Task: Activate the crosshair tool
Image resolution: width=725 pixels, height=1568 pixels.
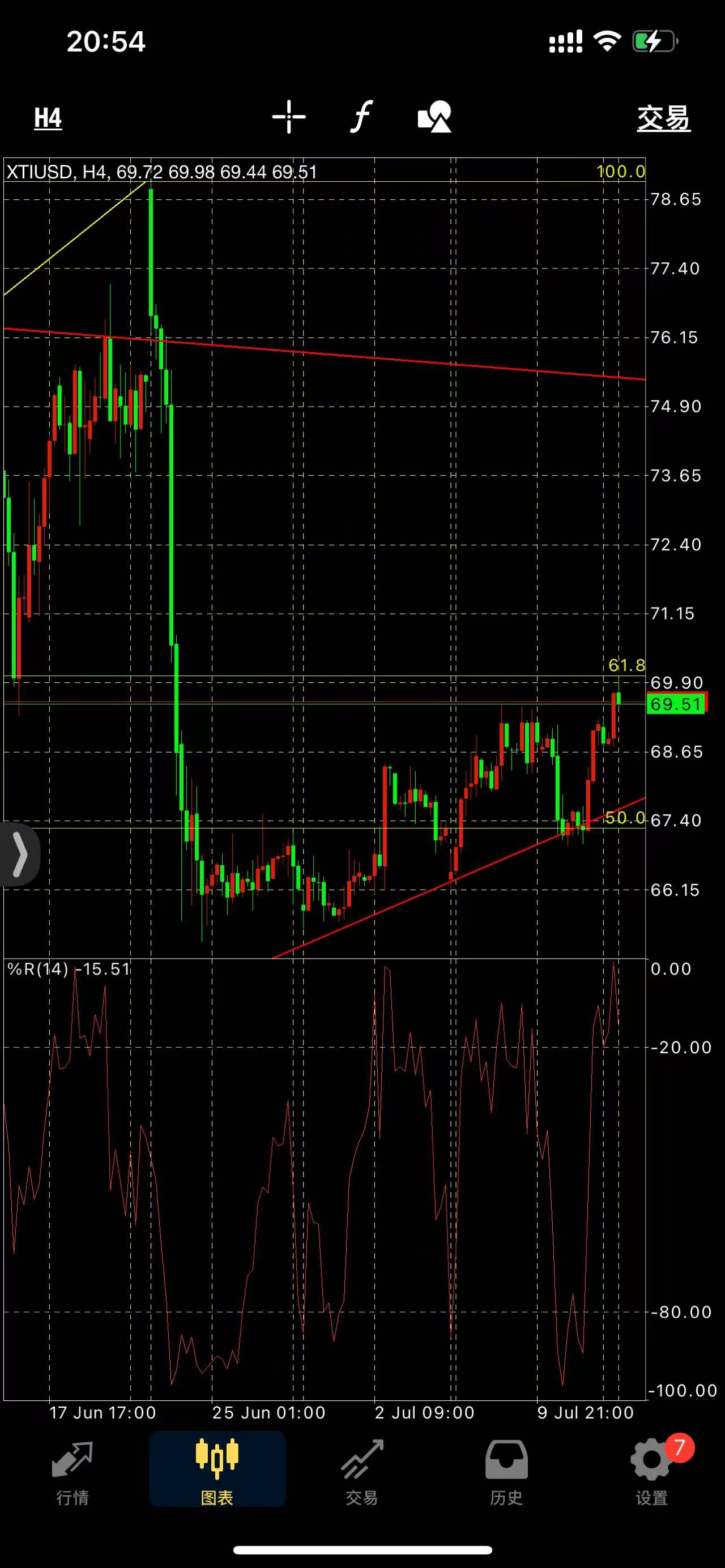Action: (x=288, y=117)
